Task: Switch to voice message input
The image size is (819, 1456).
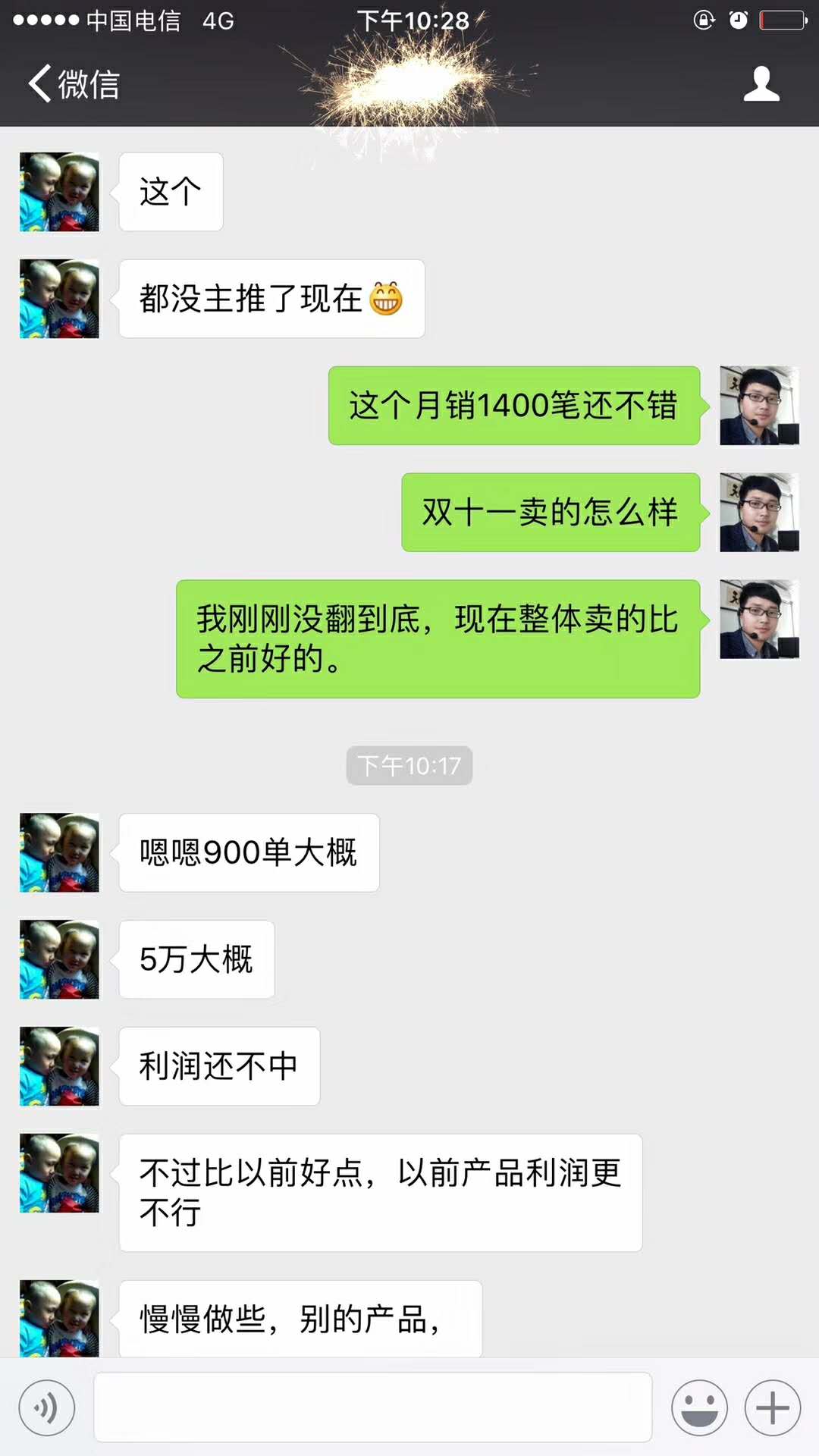Action: click(47, 1408)
